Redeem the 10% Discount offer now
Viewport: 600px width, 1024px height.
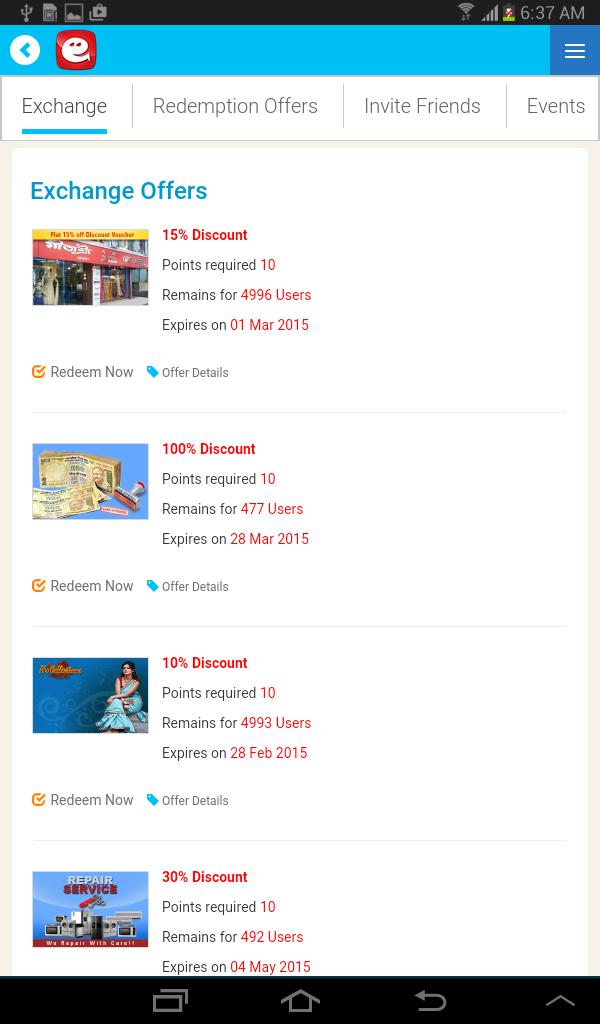[x=83, y=800]
